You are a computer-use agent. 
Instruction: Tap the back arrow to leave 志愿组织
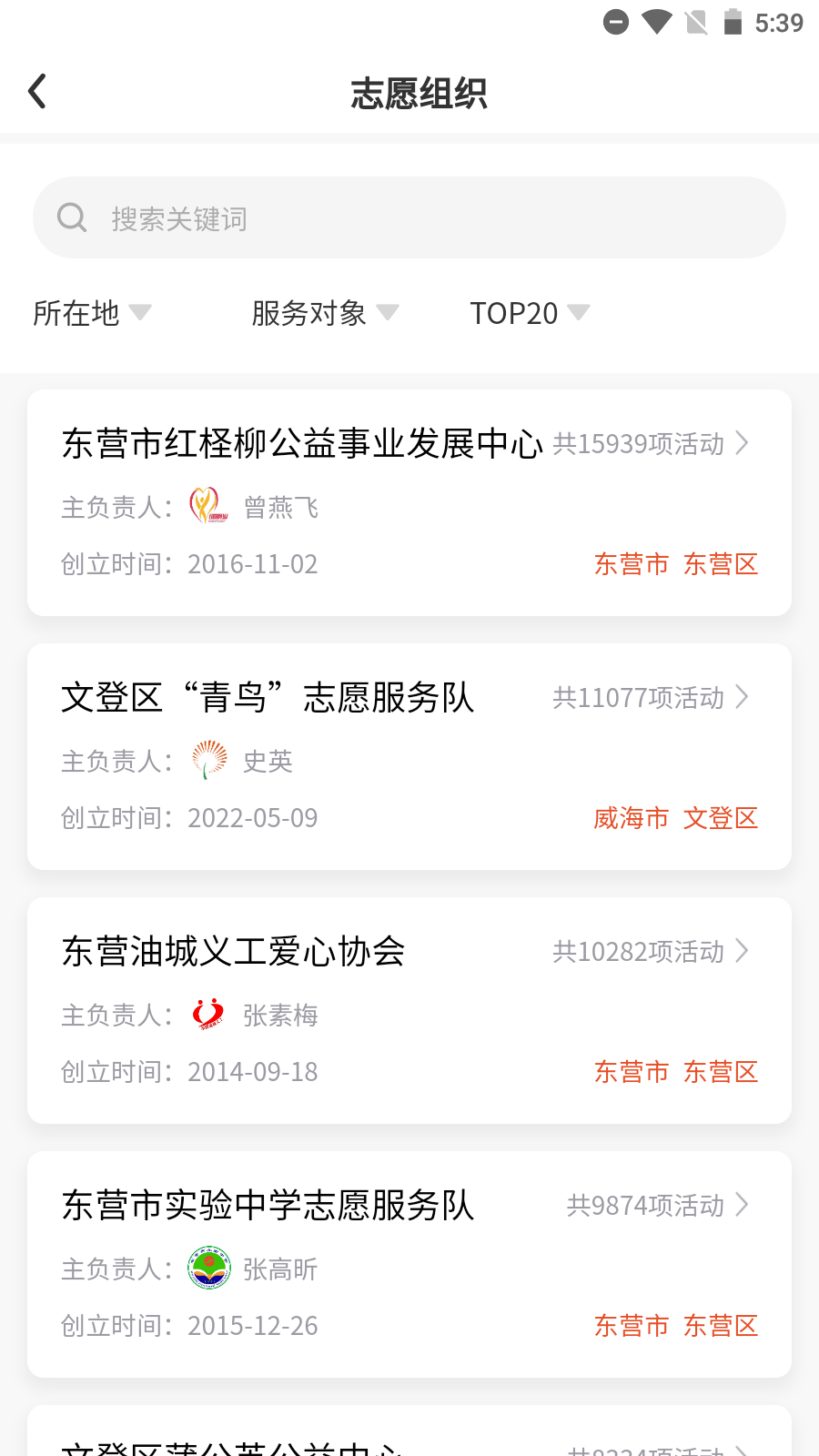click(37, 91)
